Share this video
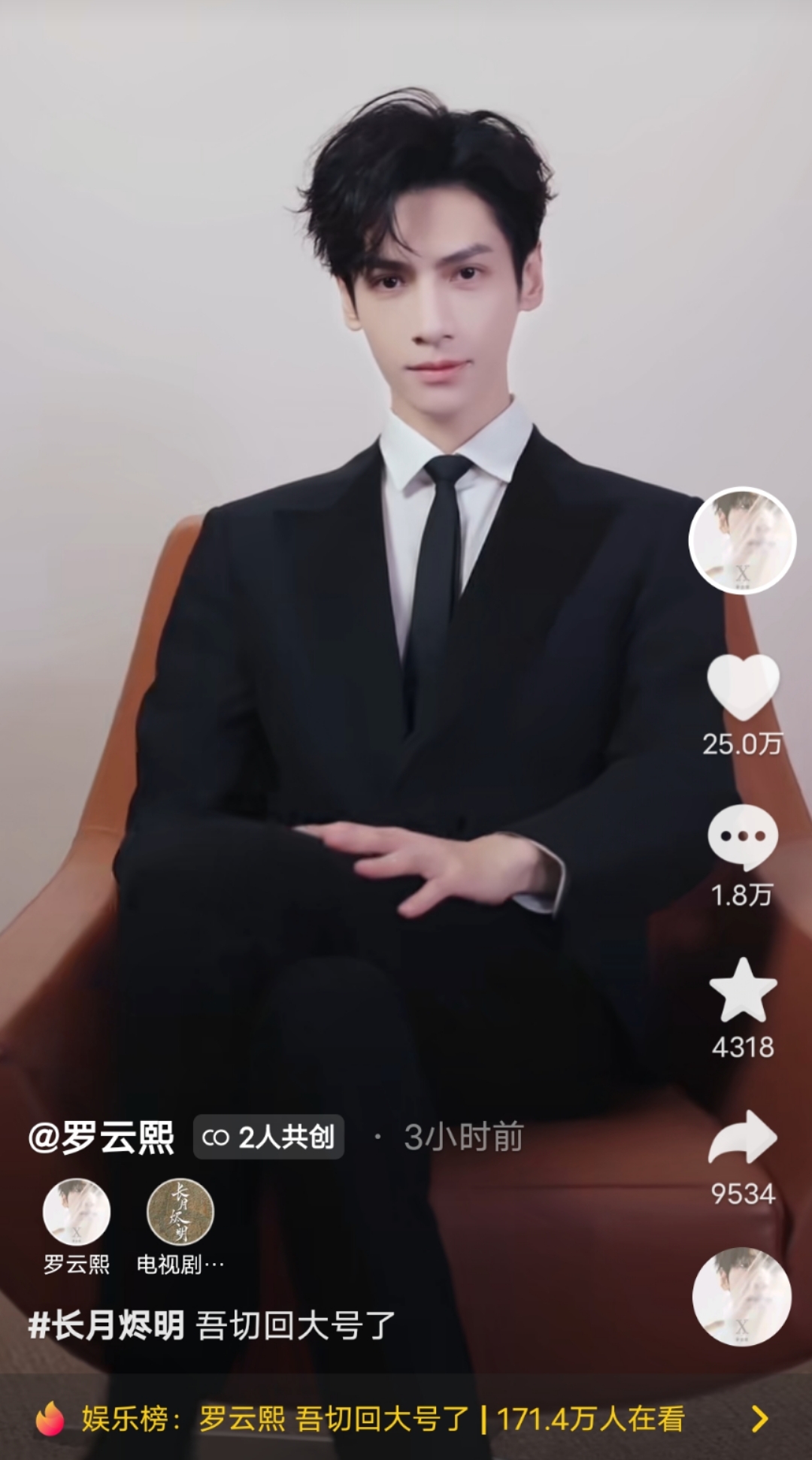 click(742, 1138)
